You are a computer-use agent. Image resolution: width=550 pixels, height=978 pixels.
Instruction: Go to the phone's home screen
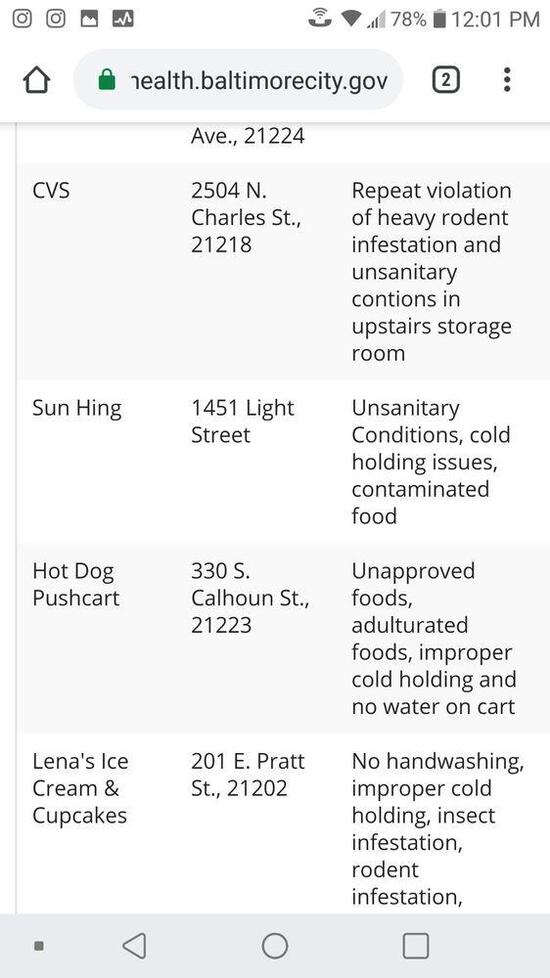[x=275, y=945]
